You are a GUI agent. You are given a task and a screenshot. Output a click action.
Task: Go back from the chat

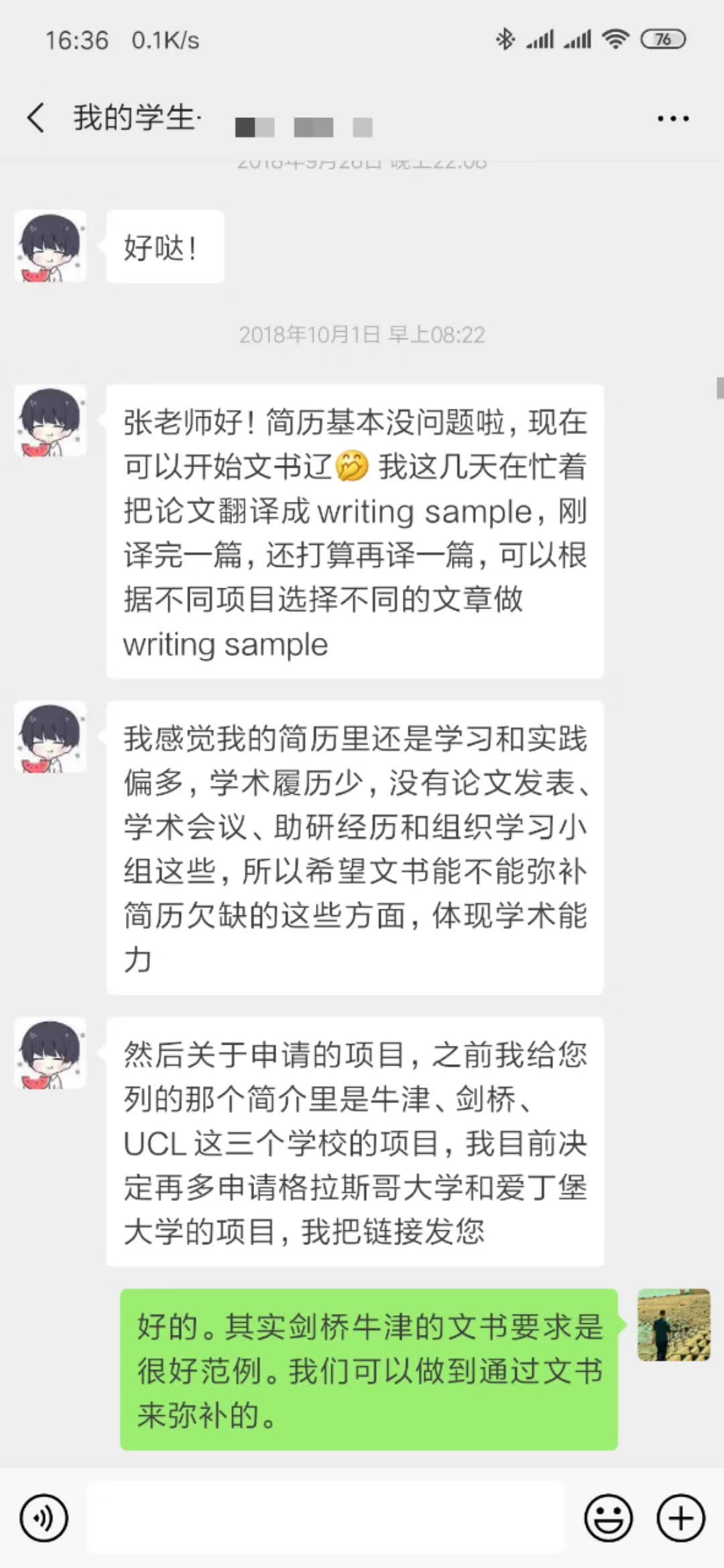[36, 118]
